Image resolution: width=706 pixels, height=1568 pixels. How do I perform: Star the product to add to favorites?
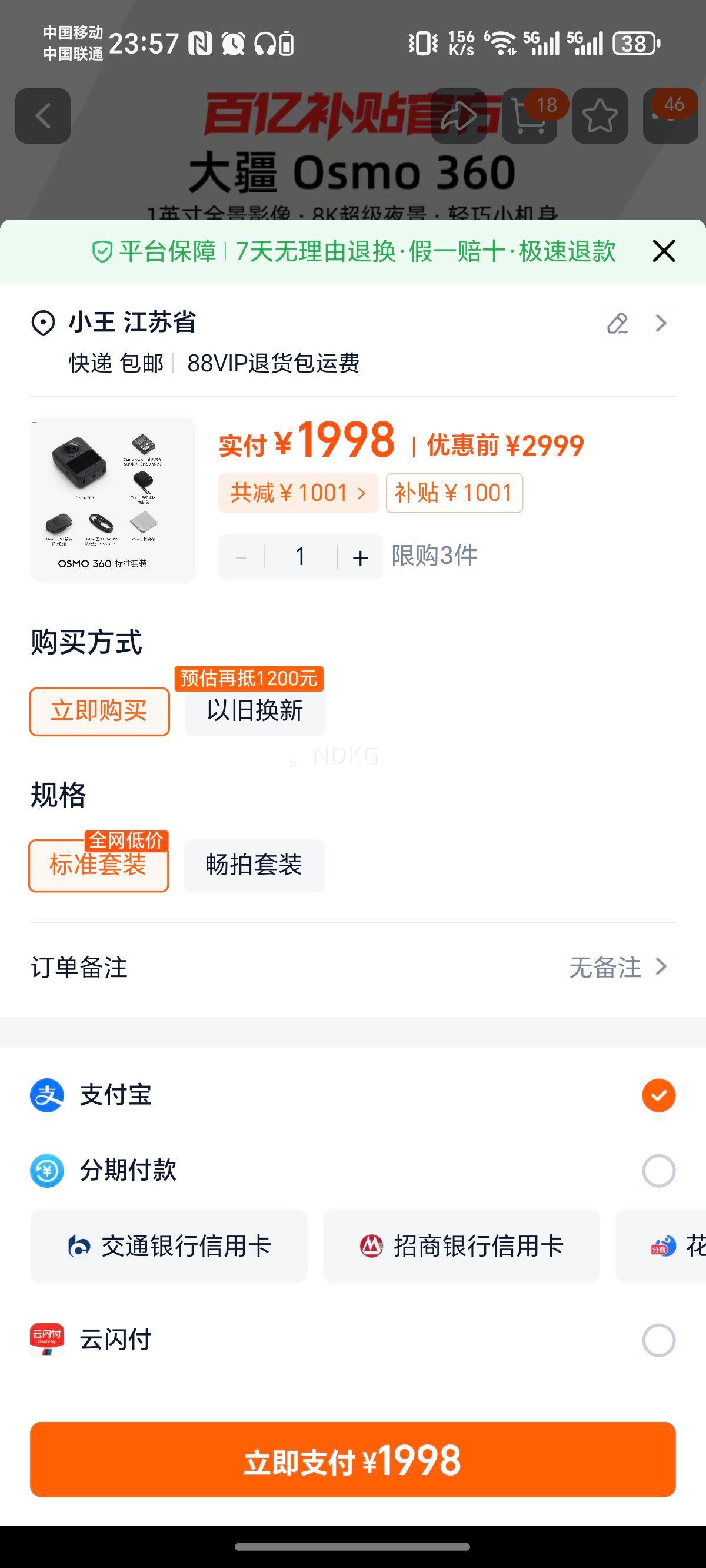(600, 115)
